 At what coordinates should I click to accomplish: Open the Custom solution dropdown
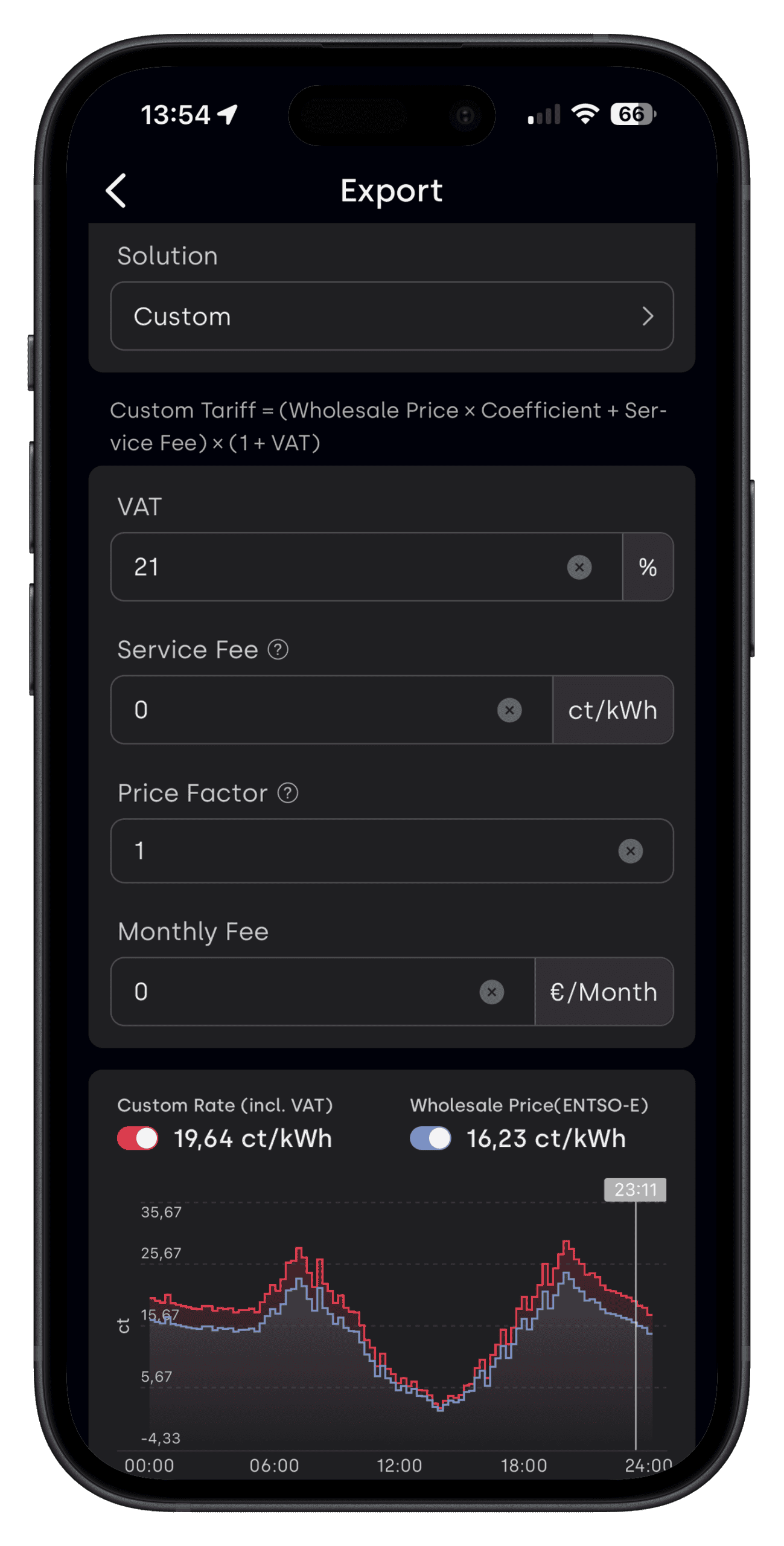392,316
